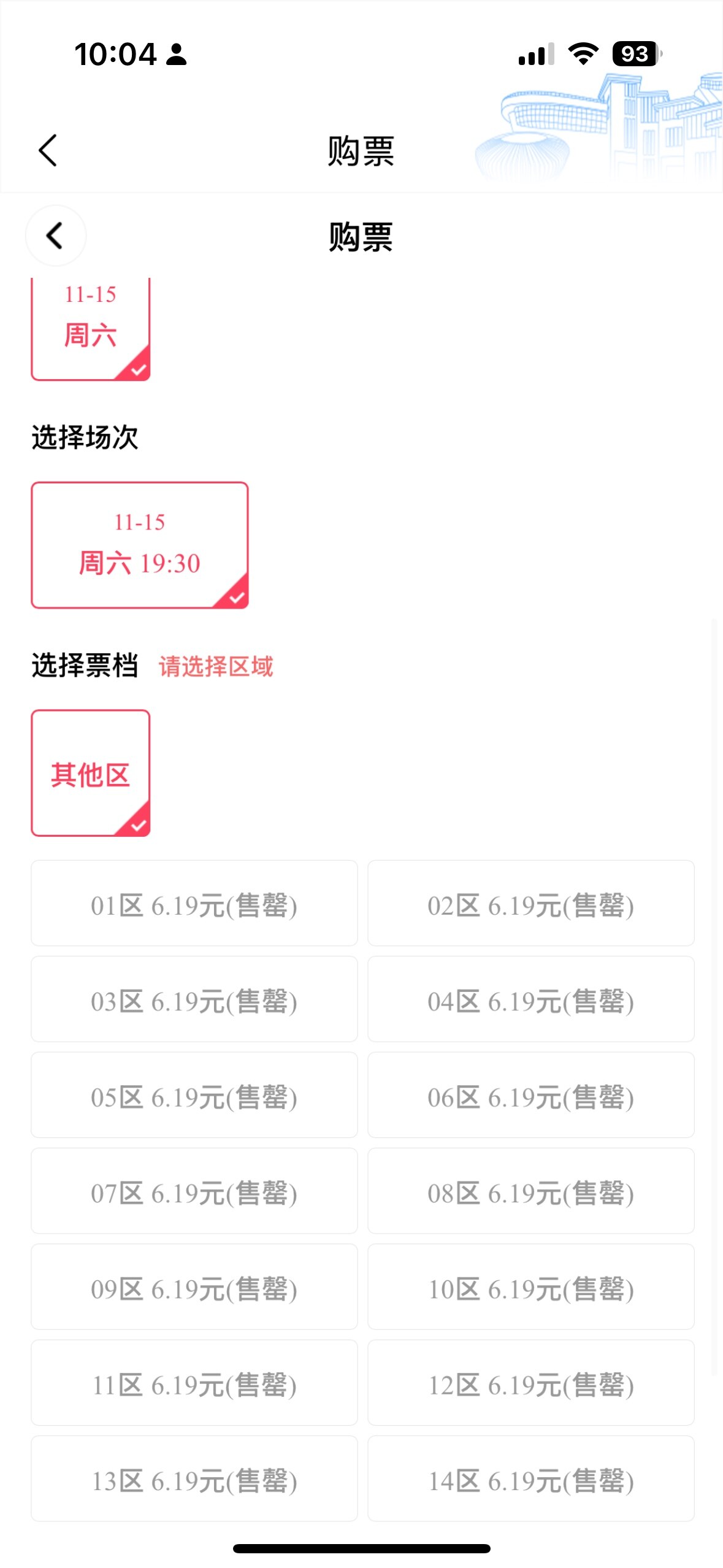The height and width of the screenshot is (1568, 723).
Task: Pick 12区 6.19元 ticket zone
Action: coord(530,1383)
